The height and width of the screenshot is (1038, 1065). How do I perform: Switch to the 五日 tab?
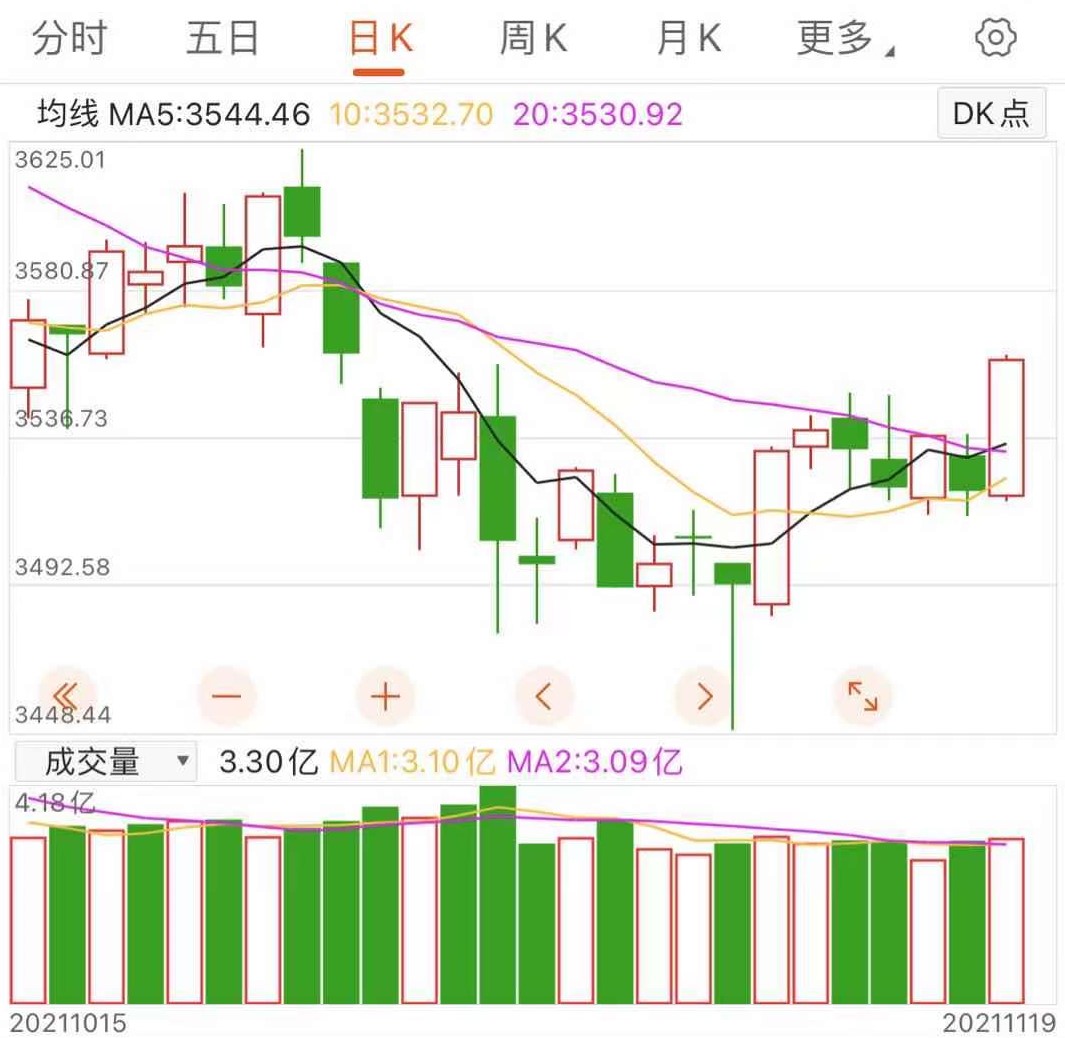pos(223,39)
